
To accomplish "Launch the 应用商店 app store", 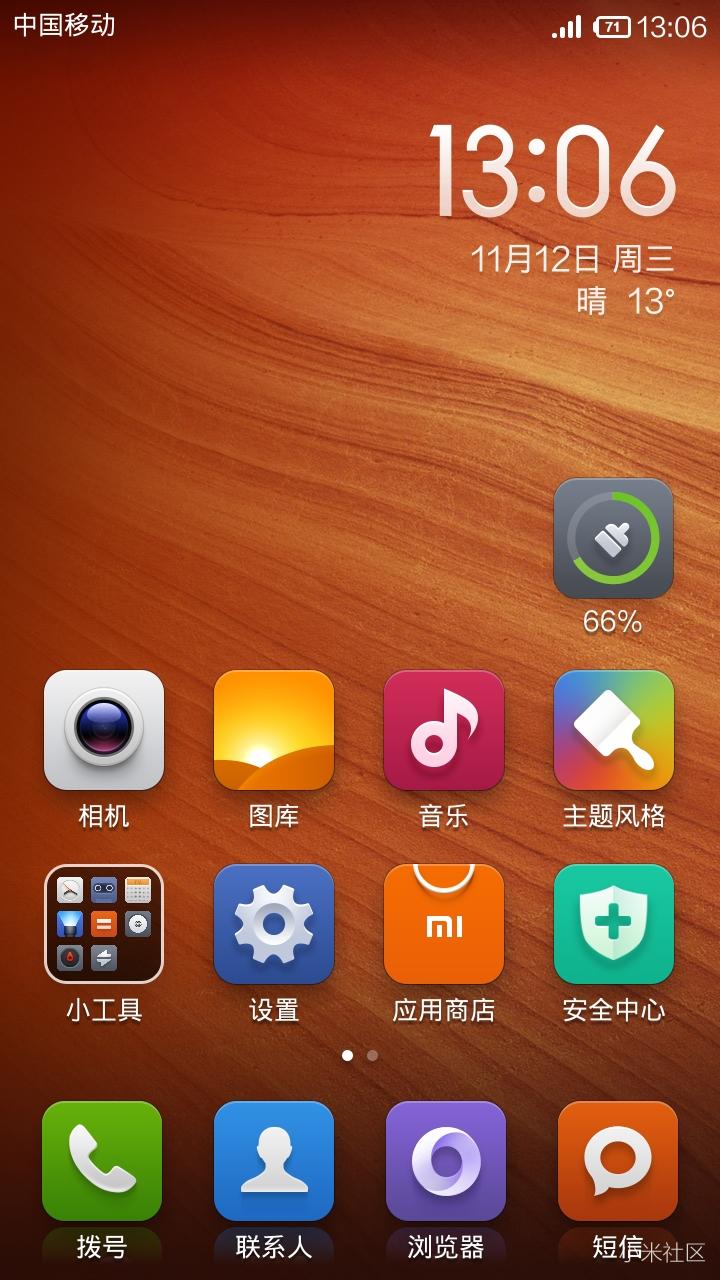I will click(x=444, y=924).
